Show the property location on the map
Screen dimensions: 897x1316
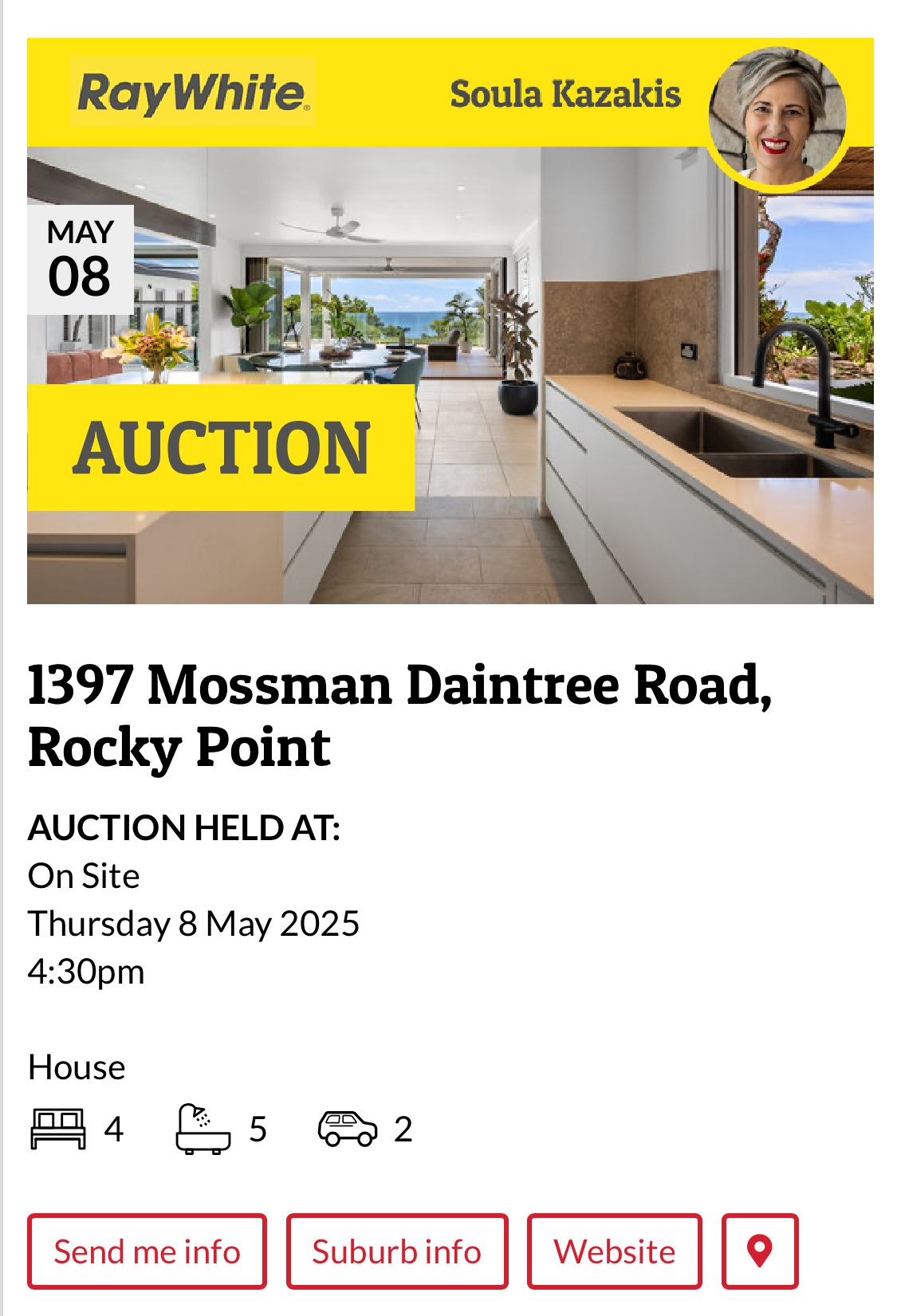tap(759, 1251)
